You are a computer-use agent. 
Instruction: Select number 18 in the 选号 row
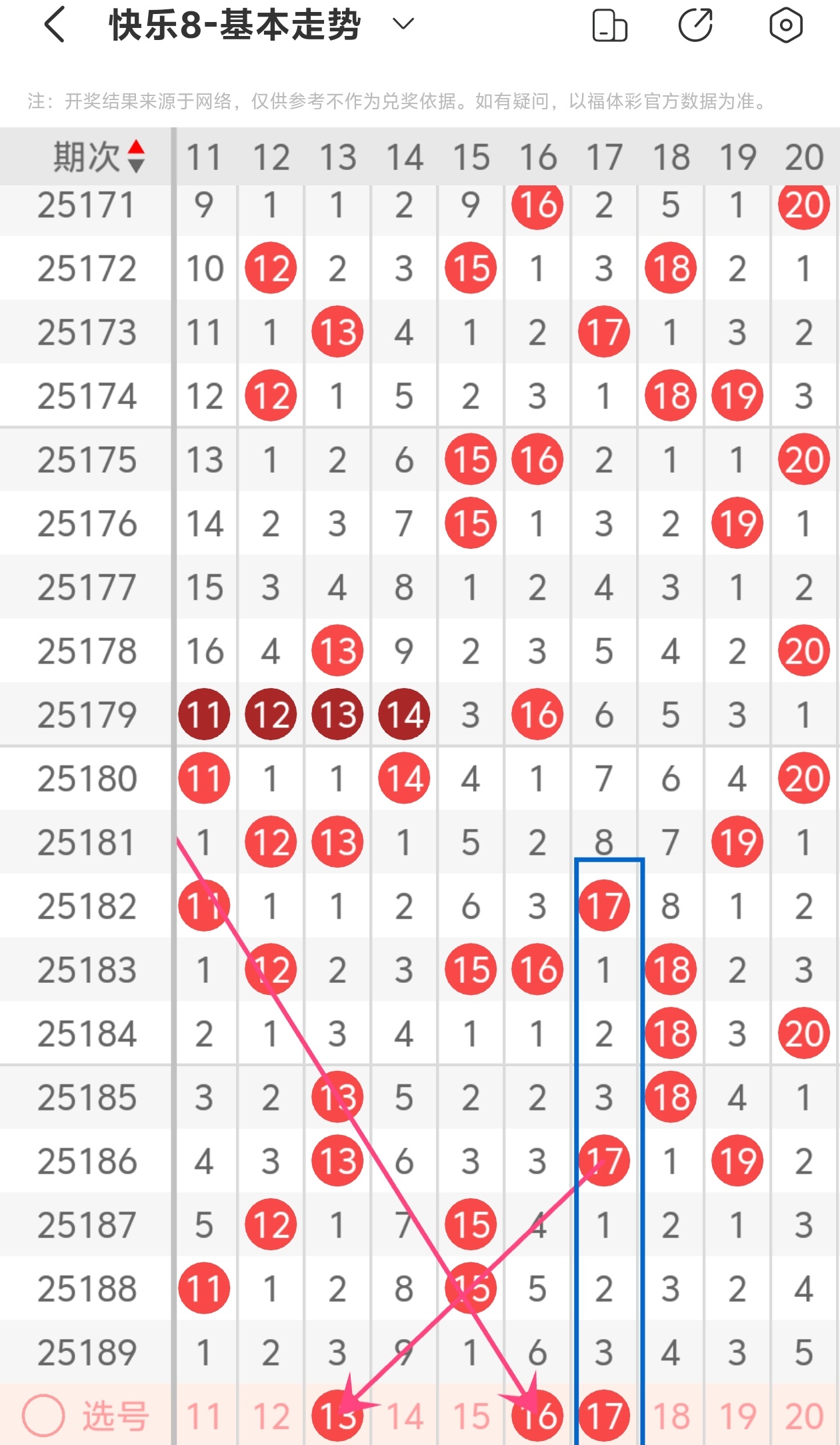coord(671,1416)
